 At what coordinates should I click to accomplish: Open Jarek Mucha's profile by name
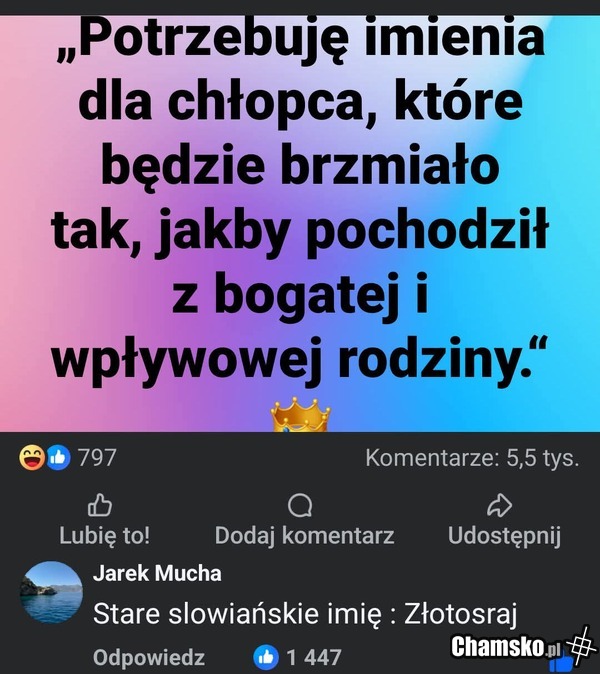click(x=157, y=573)
